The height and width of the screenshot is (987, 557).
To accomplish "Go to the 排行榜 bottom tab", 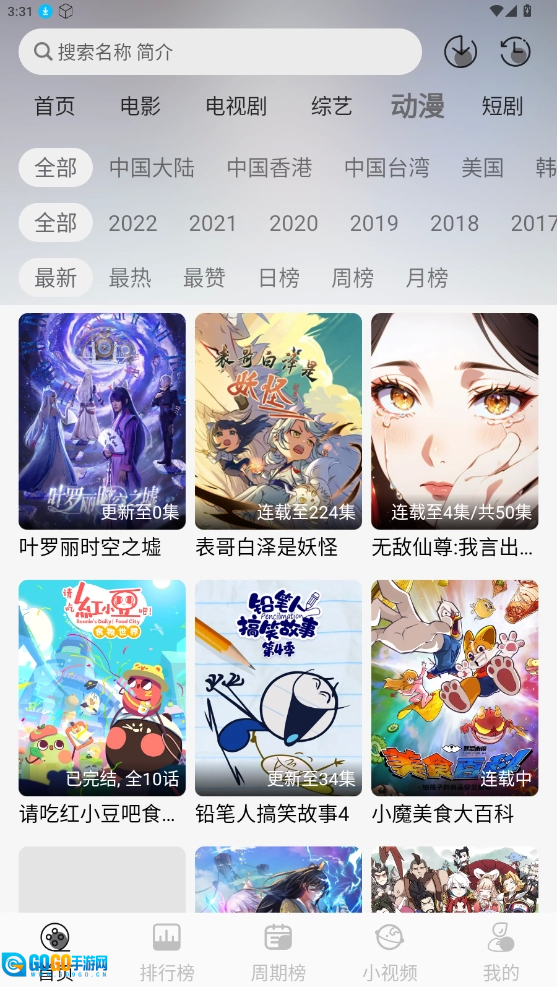I will point(167,952).
